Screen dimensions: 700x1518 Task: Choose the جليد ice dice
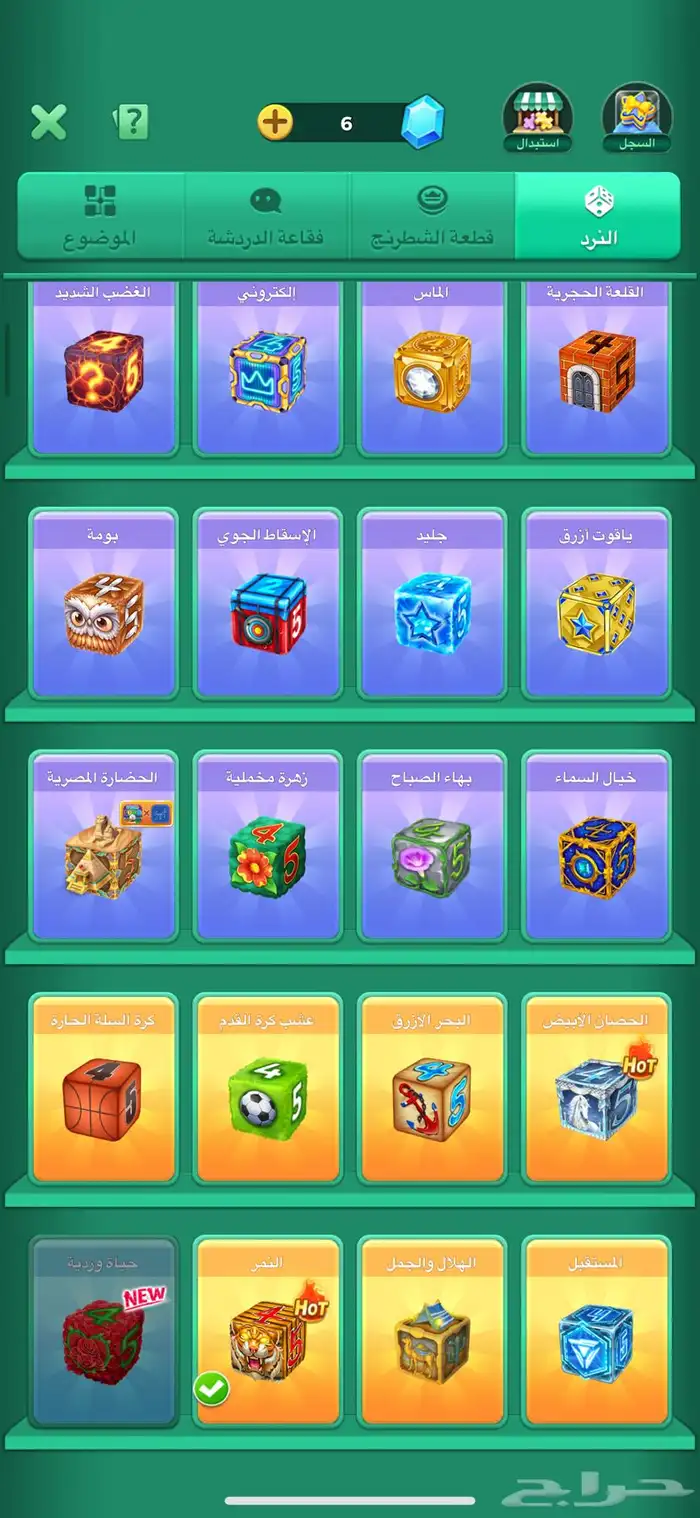click(x=431, y=610)
